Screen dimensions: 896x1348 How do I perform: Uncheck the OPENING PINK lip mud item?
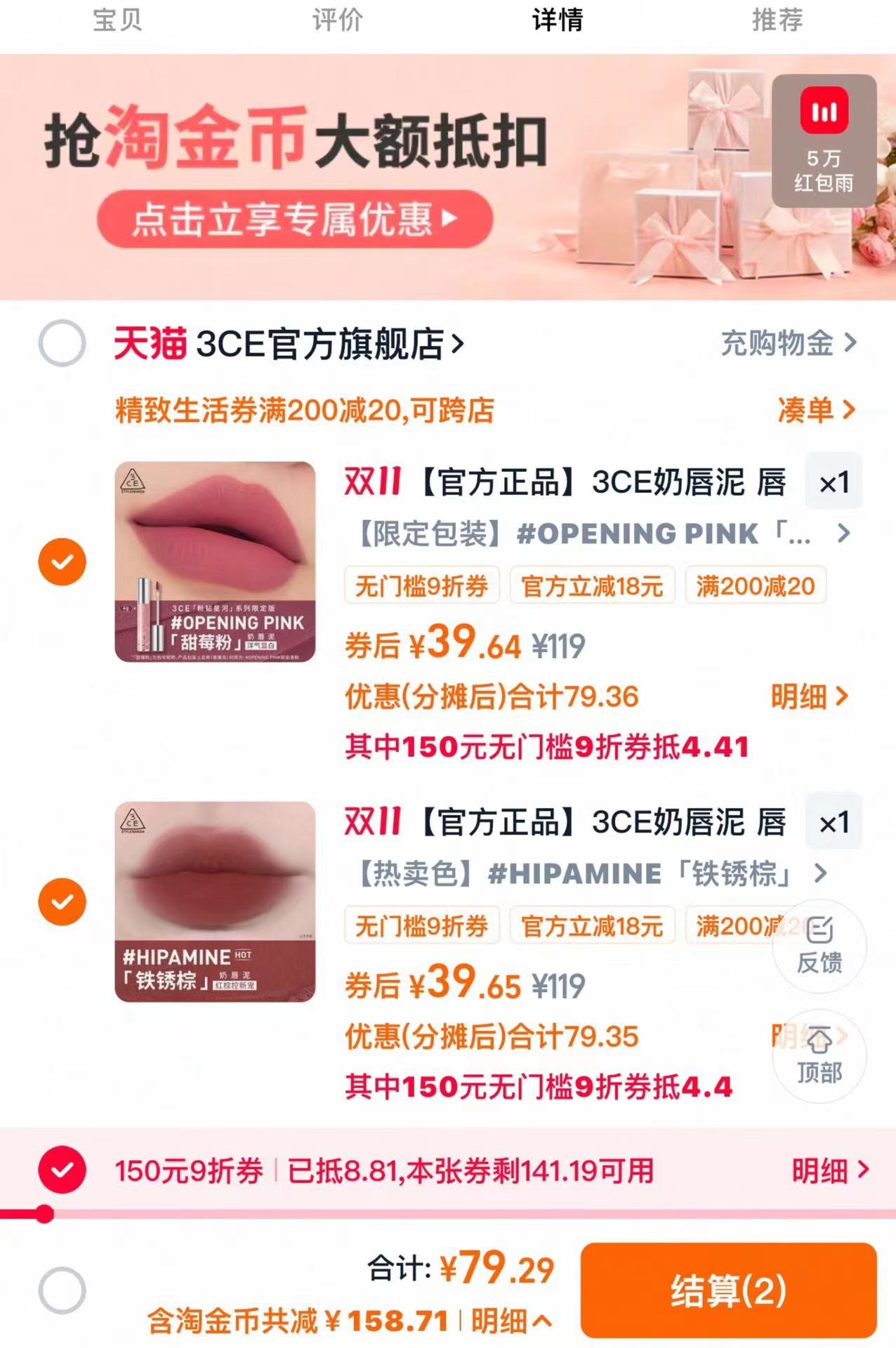click(63, 561)
